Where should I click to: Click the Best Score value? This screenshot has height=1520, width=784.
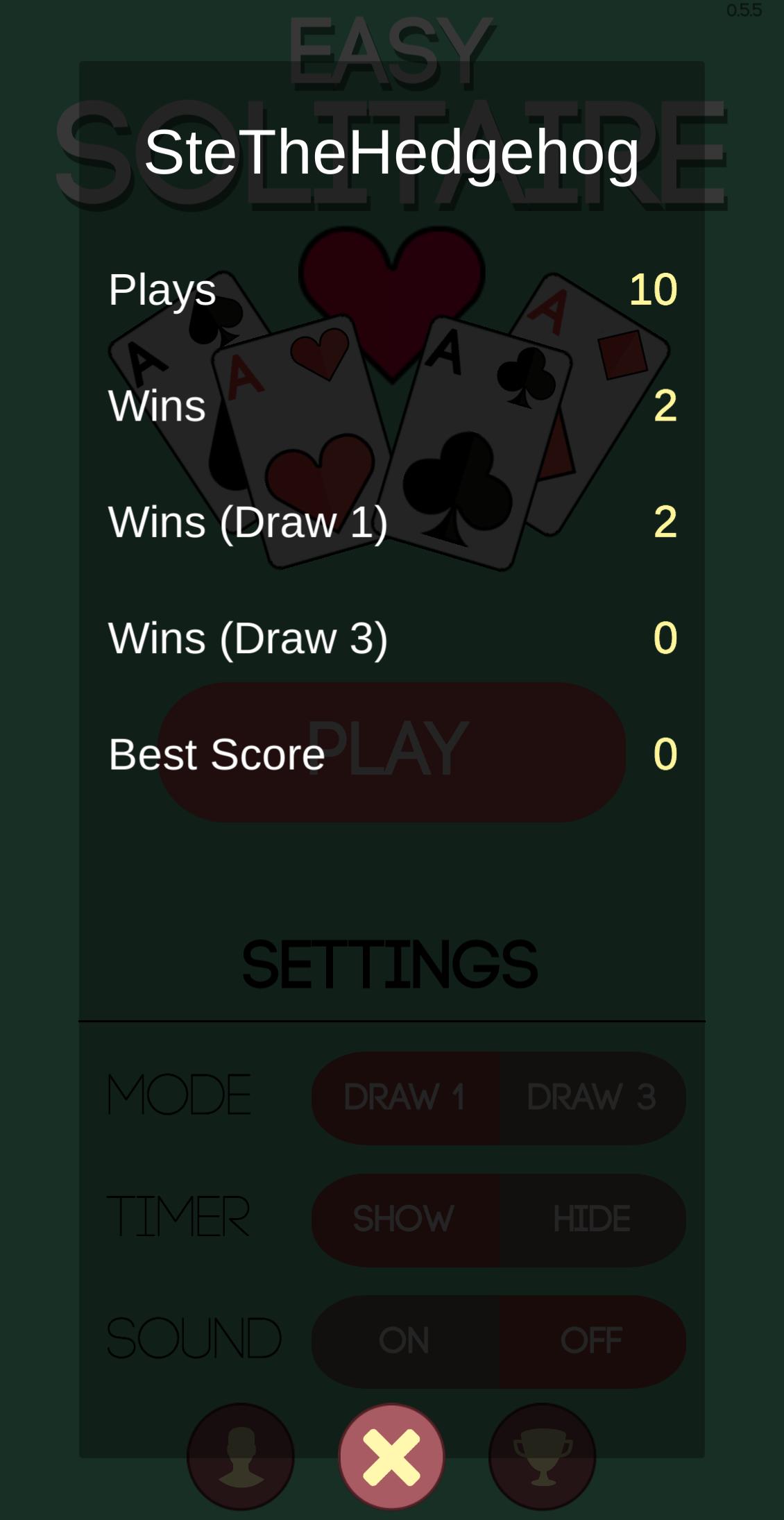tap(666, 753)
